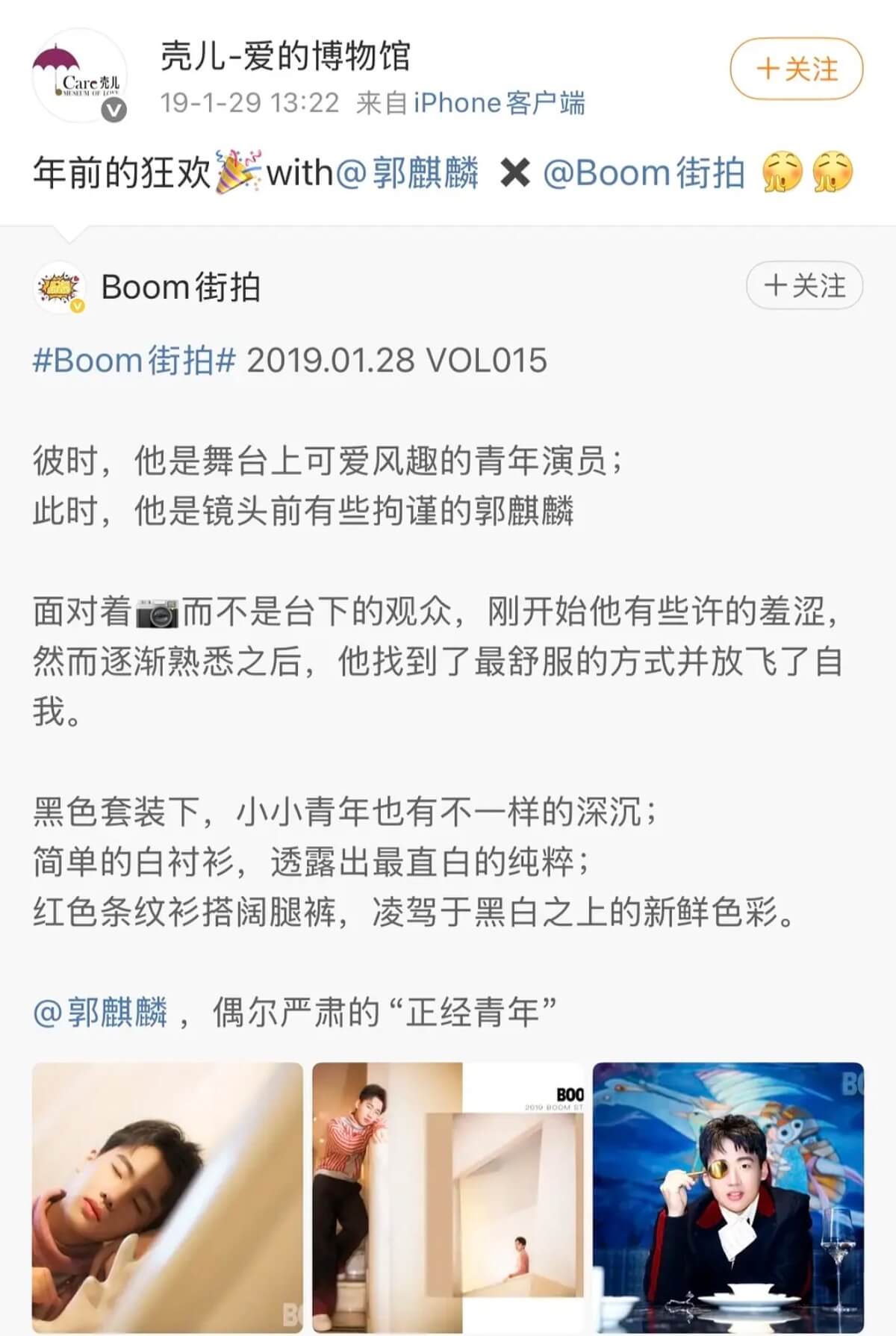Open Boom街拍 avatar in reposted card
The width and height of the screenshot is (896, 1336).
point(60,287)
